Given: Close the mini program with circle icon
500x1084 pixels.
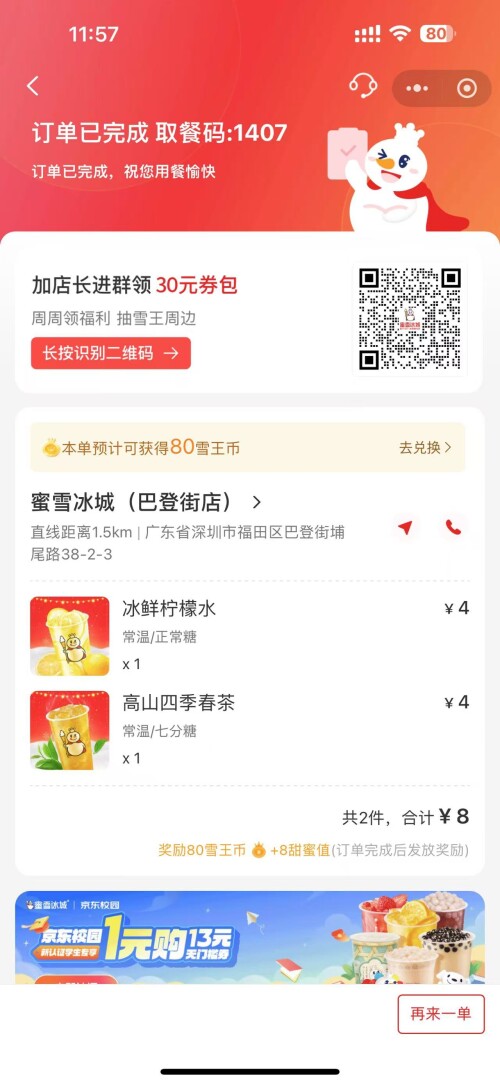Looking at the screenshot, I should [467, 88].
